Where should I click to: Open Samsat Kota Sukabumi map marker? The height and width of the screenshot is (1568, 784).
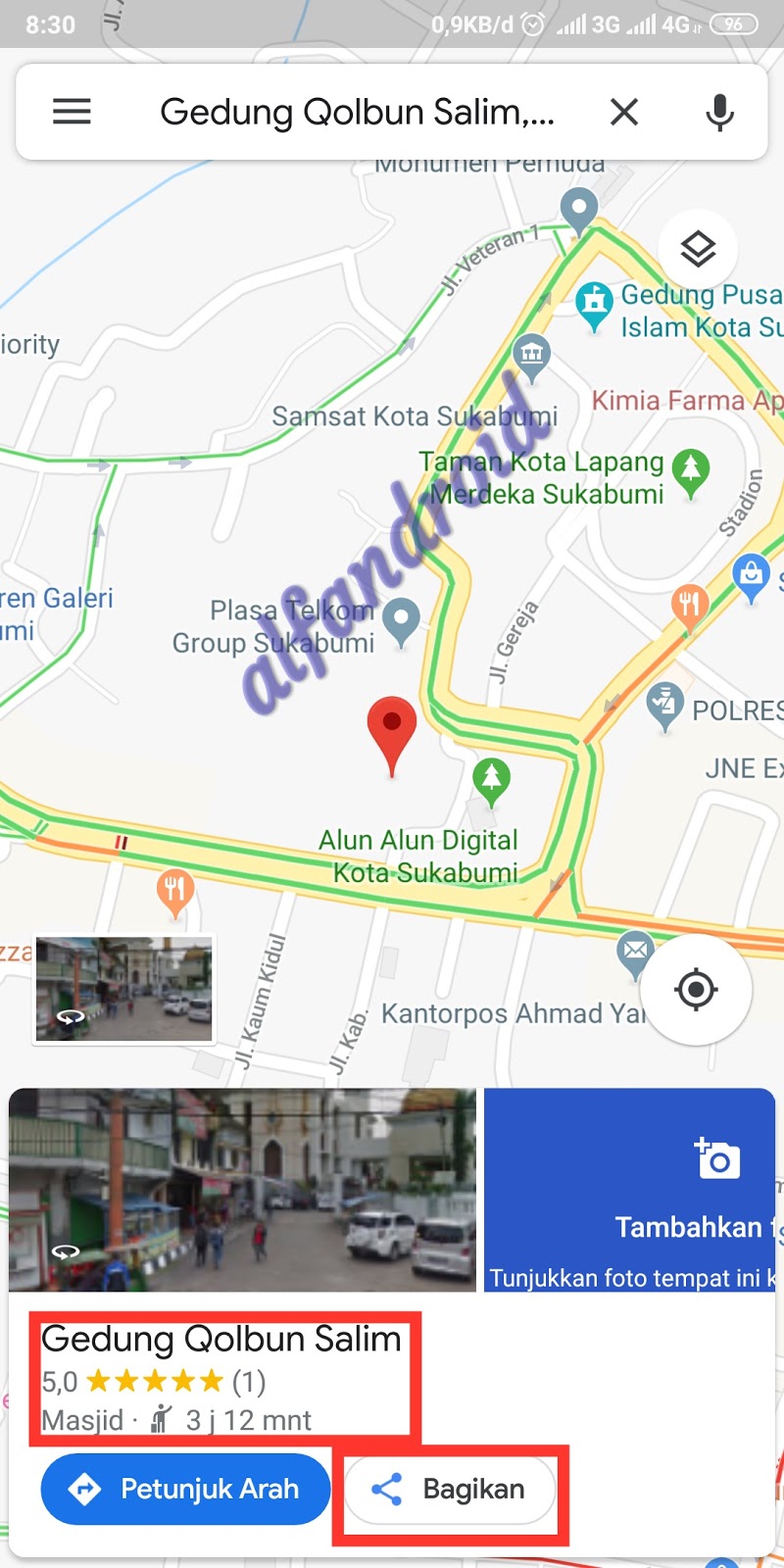(531, 354)
